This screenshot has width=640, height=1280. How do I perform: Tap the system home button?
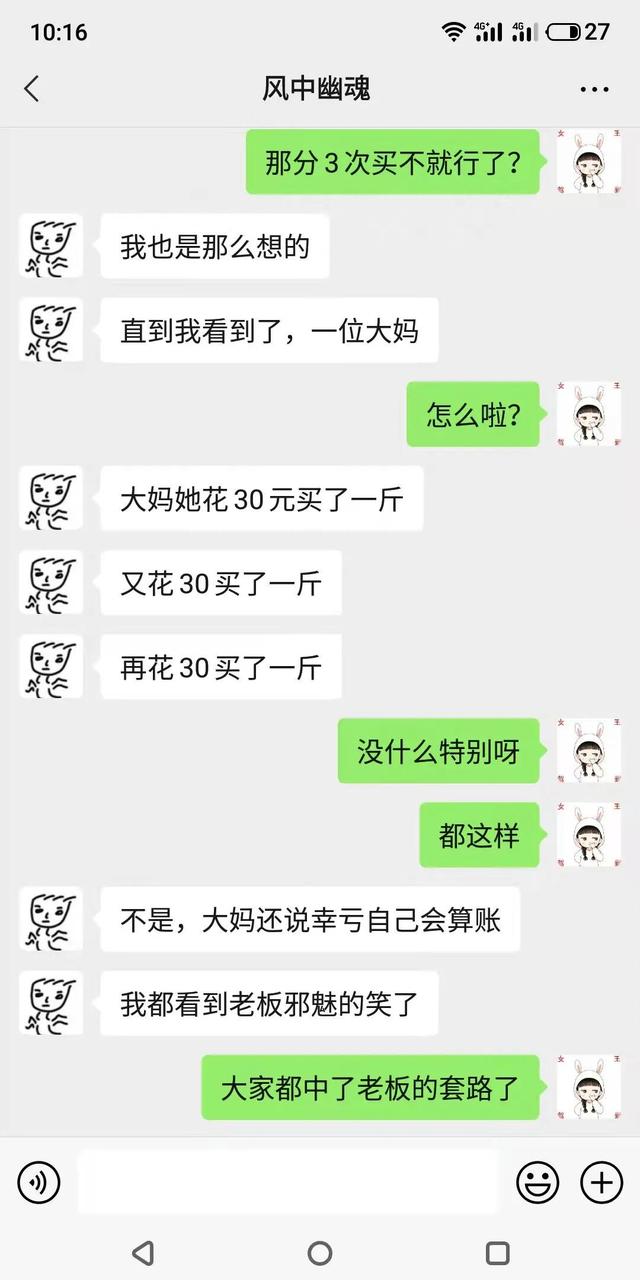(x=320, y=1252)
